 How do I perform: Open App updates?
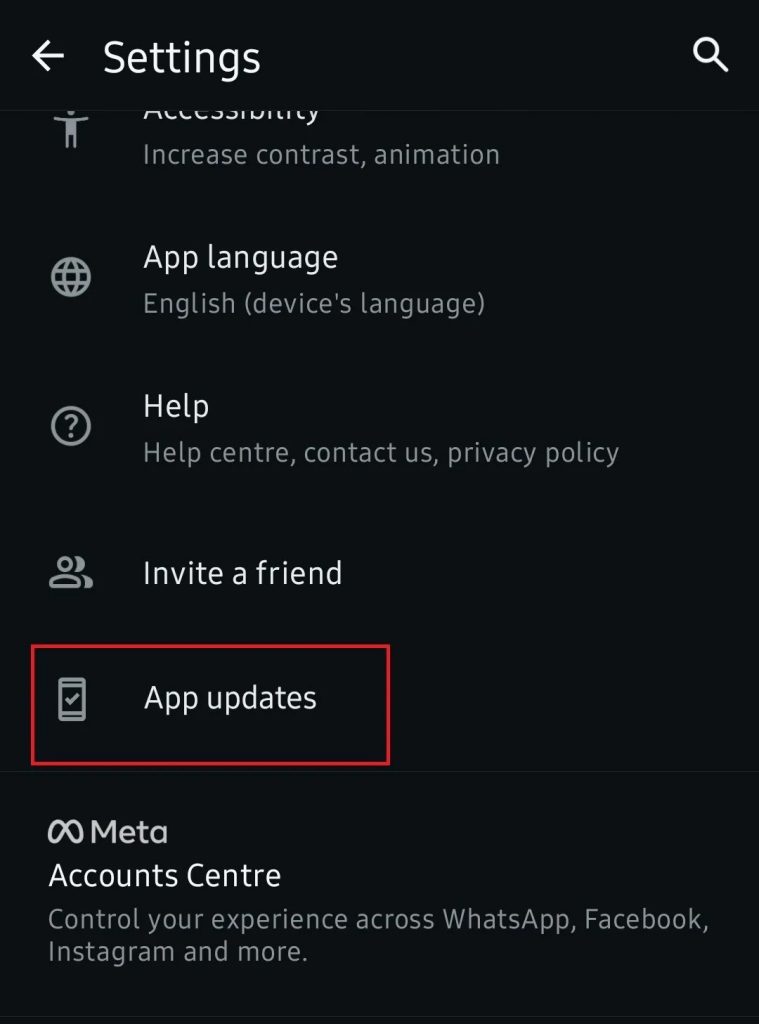click(x=230, y=698)
